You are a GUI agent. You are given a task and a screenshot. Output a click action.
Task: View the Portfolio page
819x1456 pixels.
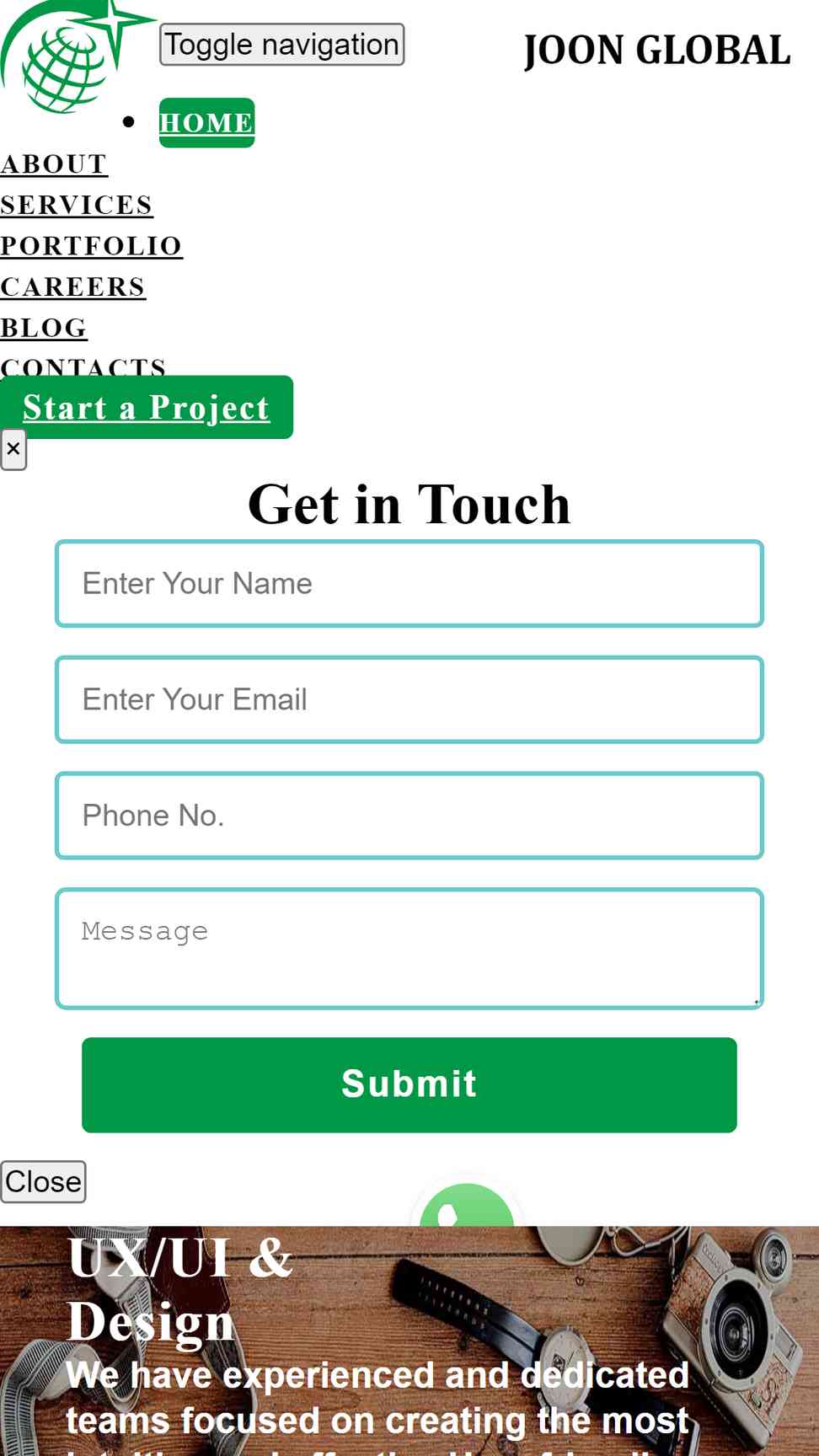[91, 246]
